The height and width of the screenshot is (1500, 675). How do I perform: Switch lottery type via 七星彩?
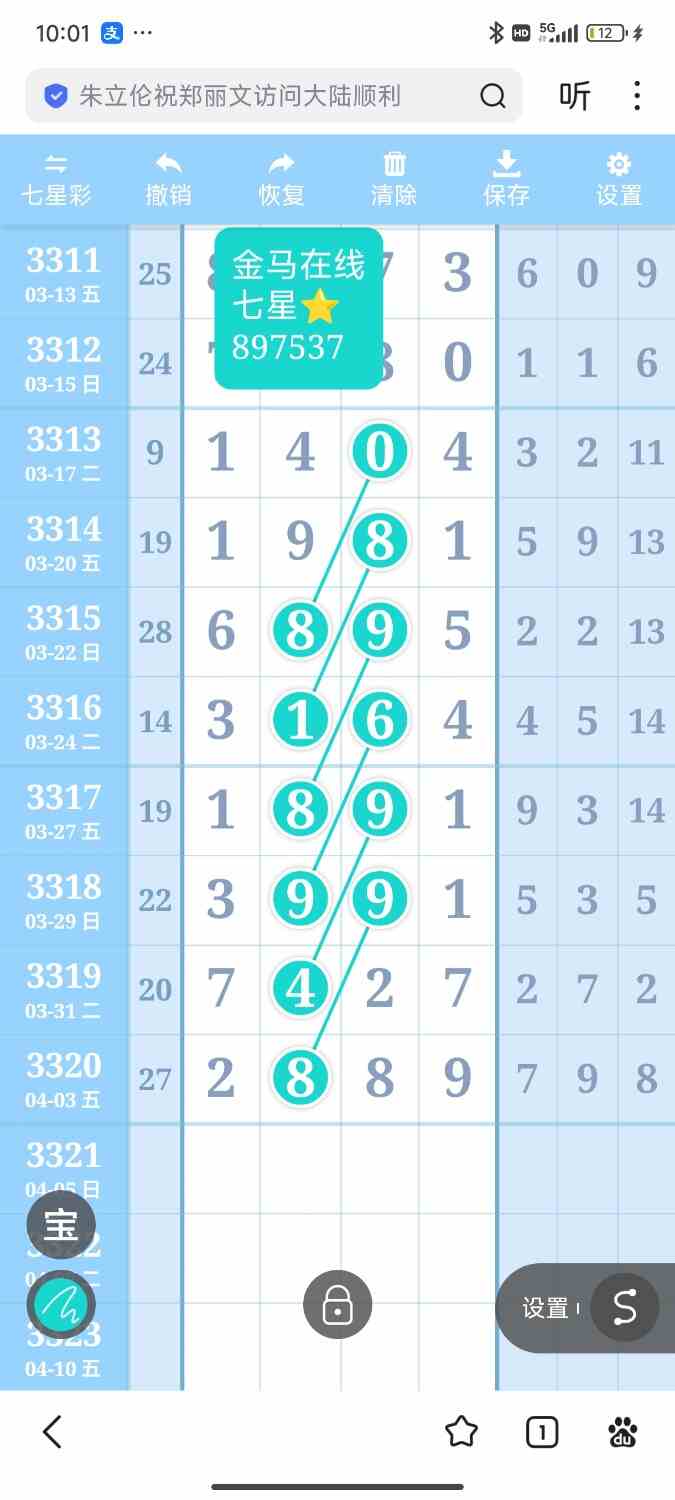57,179
